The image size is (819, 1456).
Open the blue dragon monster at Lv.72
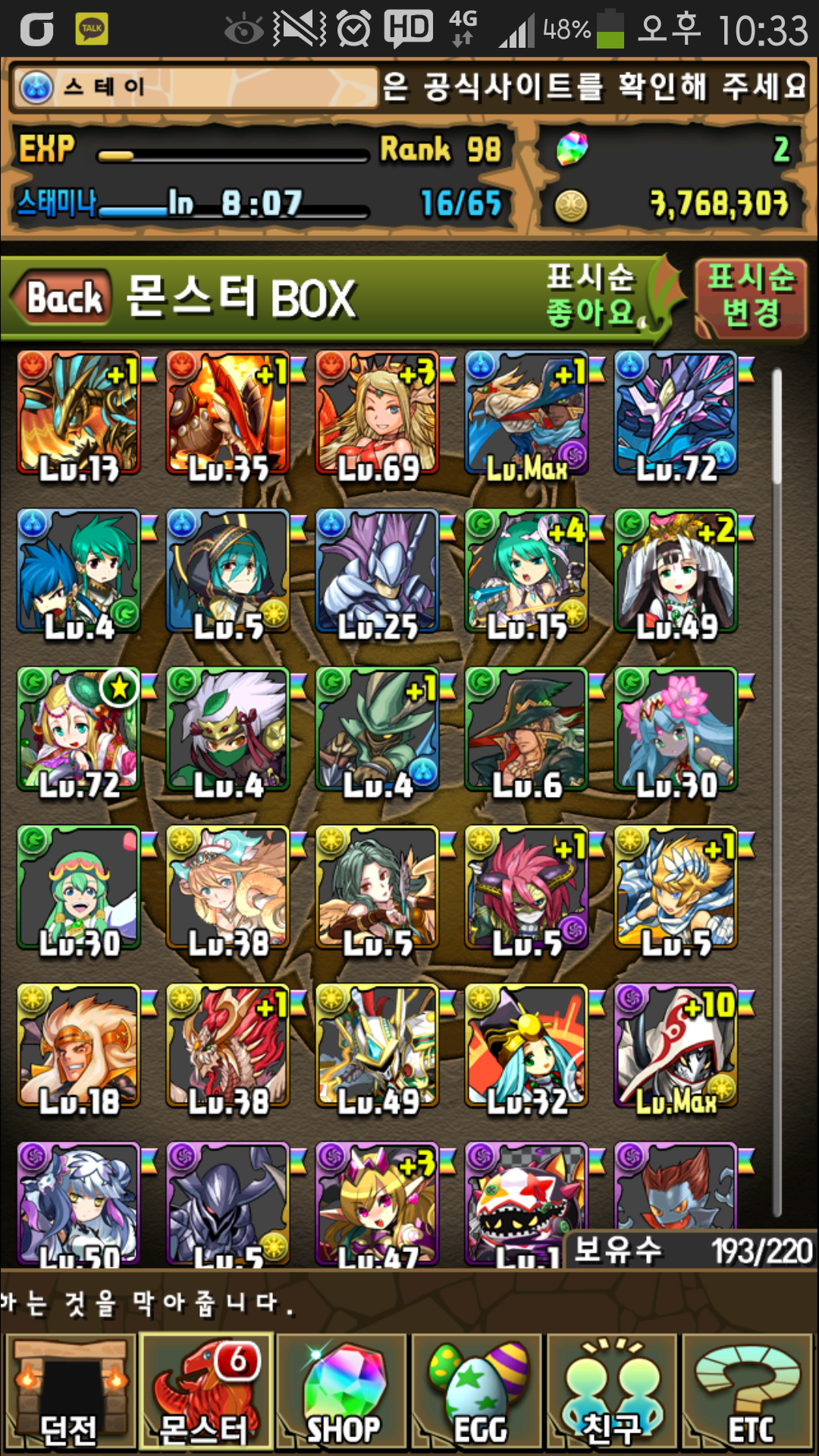click(676, 413)
